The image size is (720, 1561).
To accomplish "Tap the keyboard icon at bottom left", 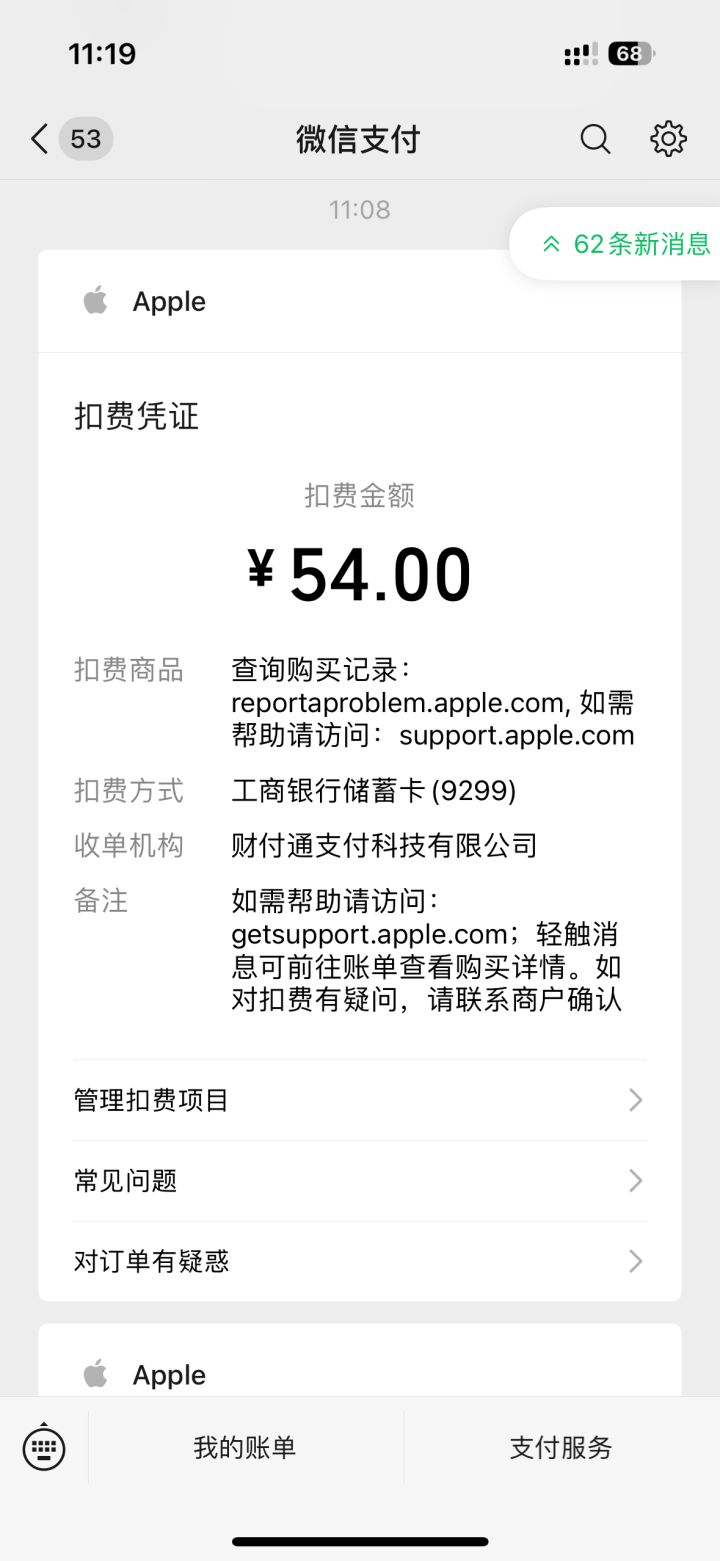I will (x=44, y=1447).
